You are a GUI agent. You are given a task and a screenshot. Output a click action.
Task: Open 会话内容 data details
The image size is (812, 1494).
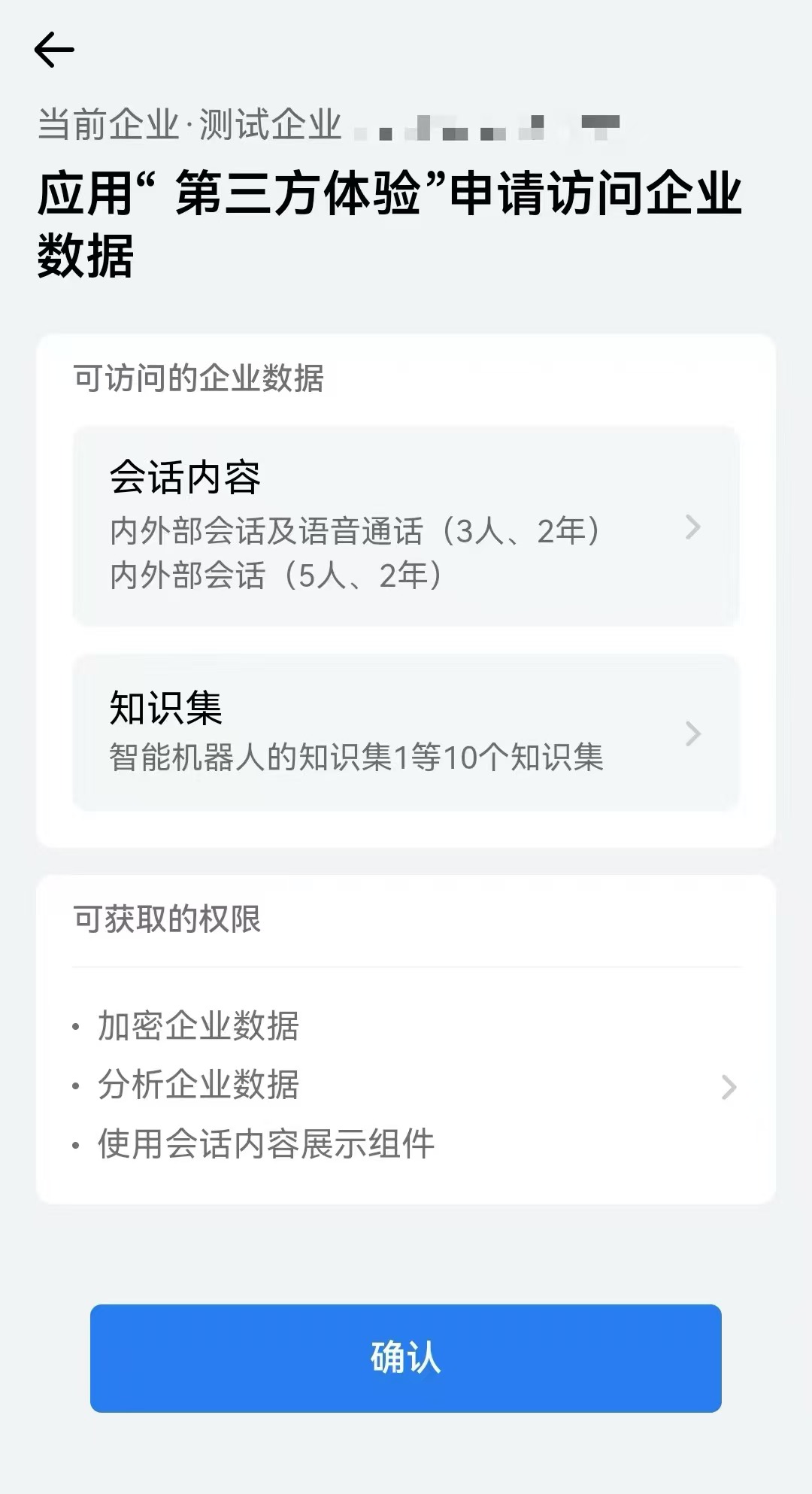click(x=406, y=527)
